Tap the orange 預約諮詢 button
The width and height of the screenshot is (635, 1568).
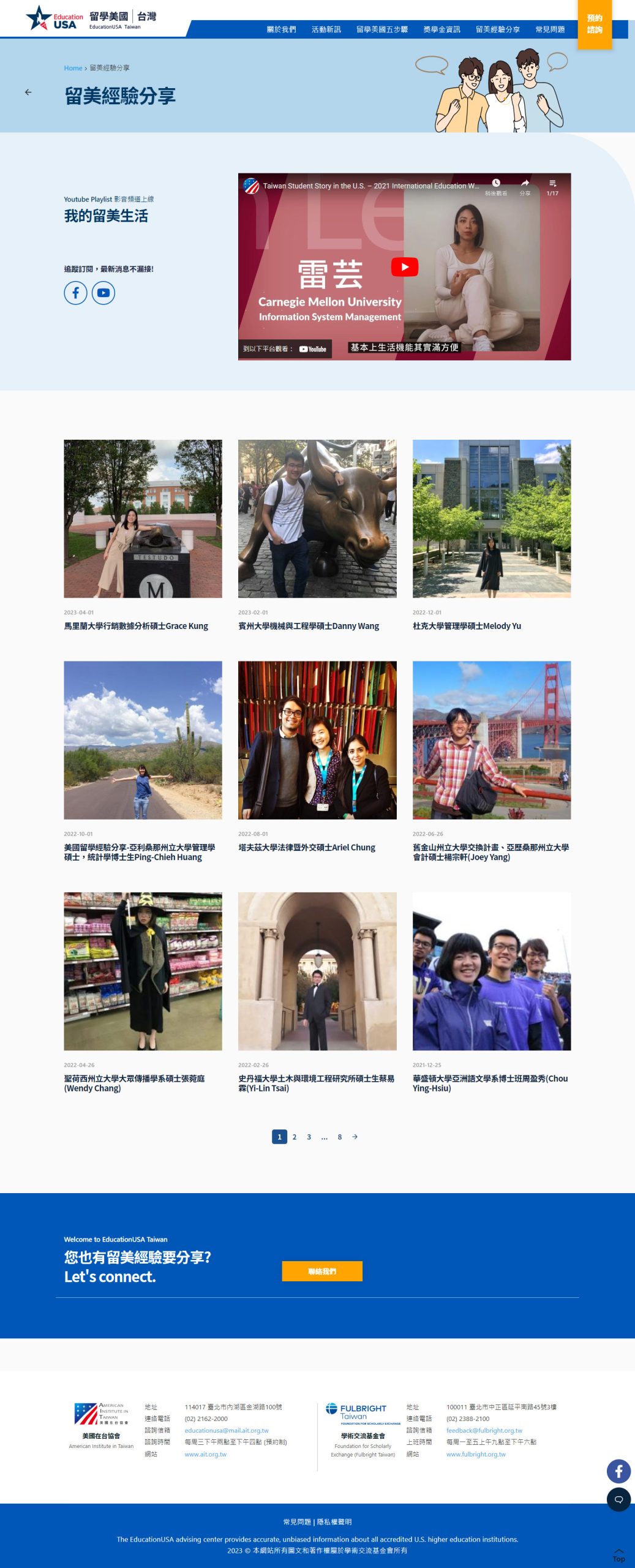pyautogui.click(x=594, y=24)
